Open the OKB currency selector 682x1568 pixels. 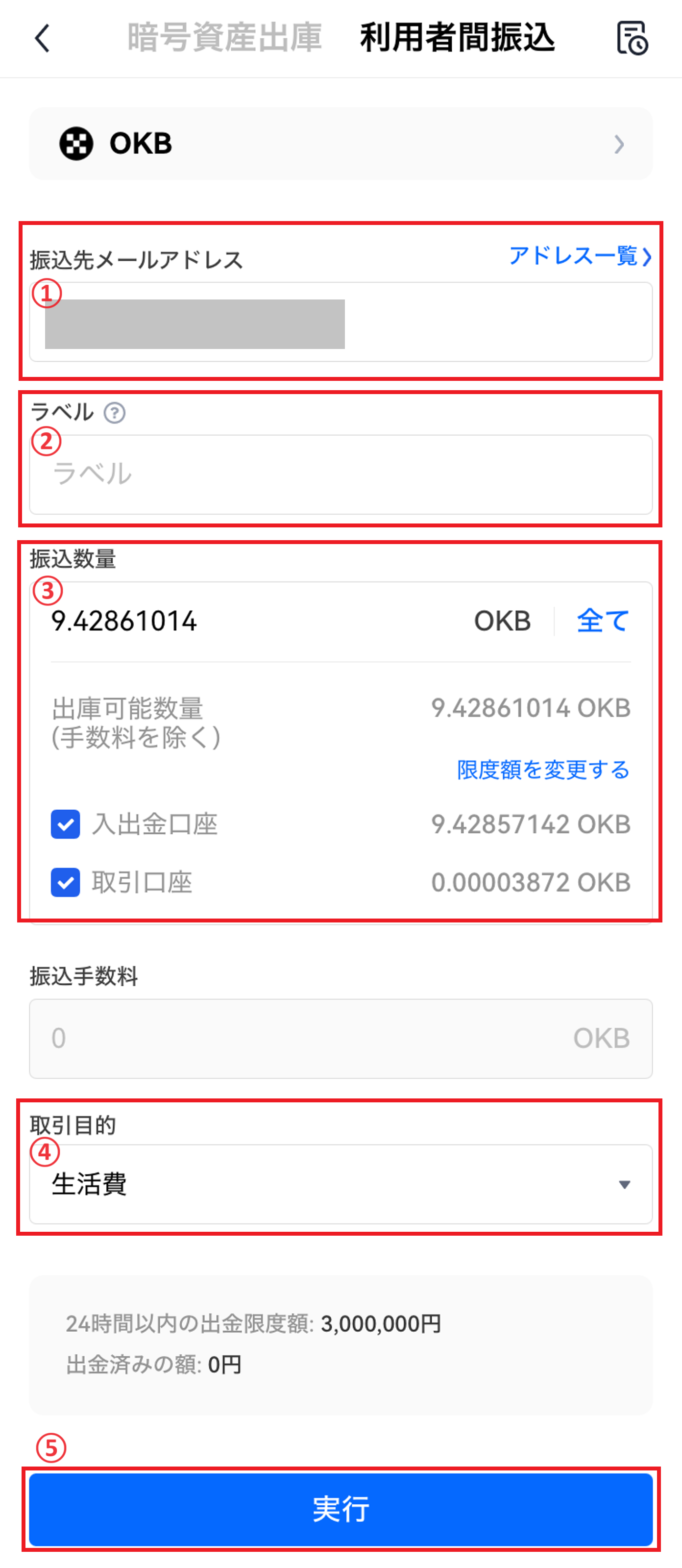click(x=341, y=144)
